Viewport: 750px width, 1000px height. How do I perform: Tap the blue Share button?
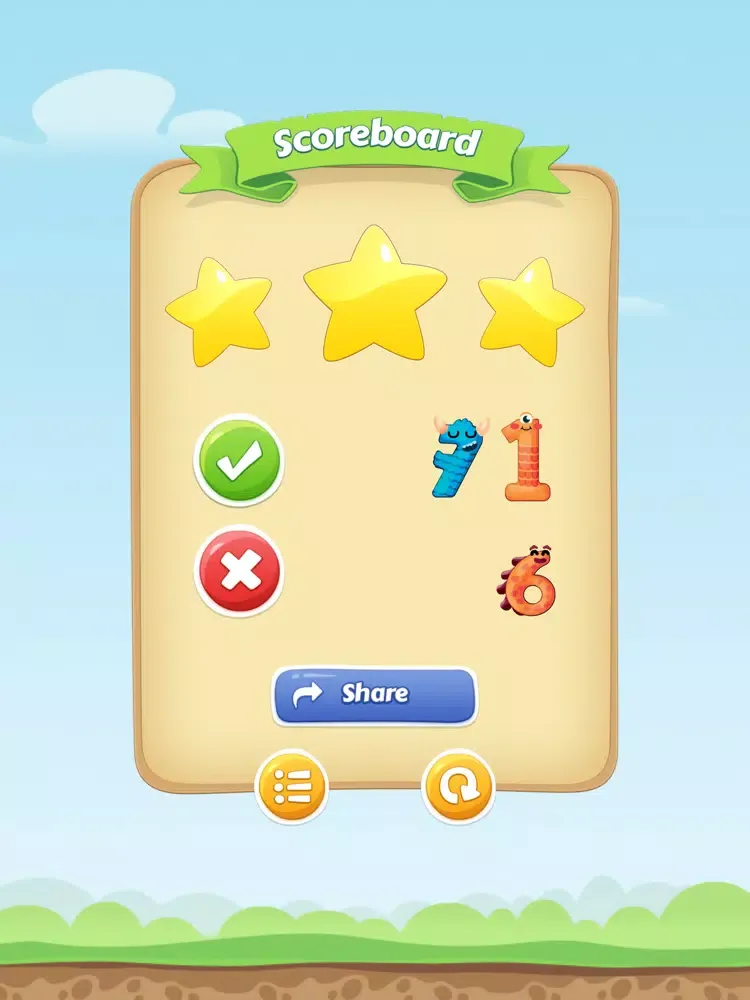click(374, 695)
